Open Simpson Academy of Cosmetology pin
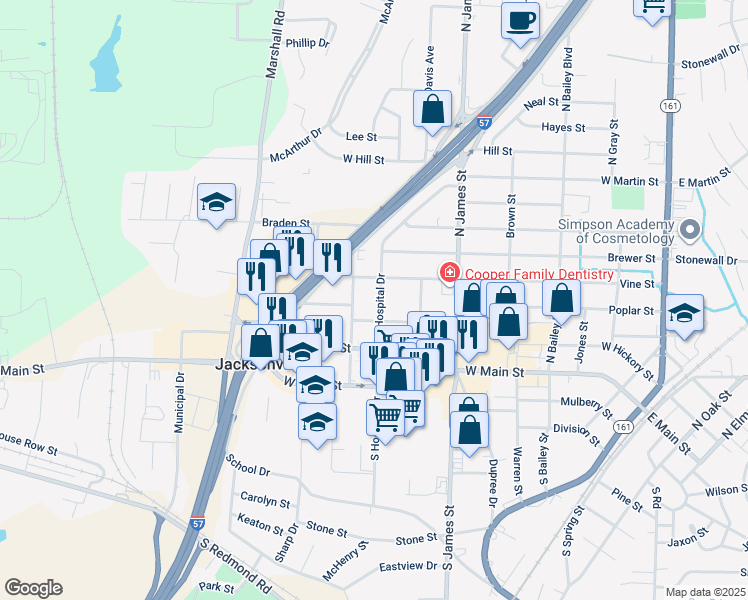Image resolution: width=748 pixels, height=600 pixels. (x=689, y=230)
